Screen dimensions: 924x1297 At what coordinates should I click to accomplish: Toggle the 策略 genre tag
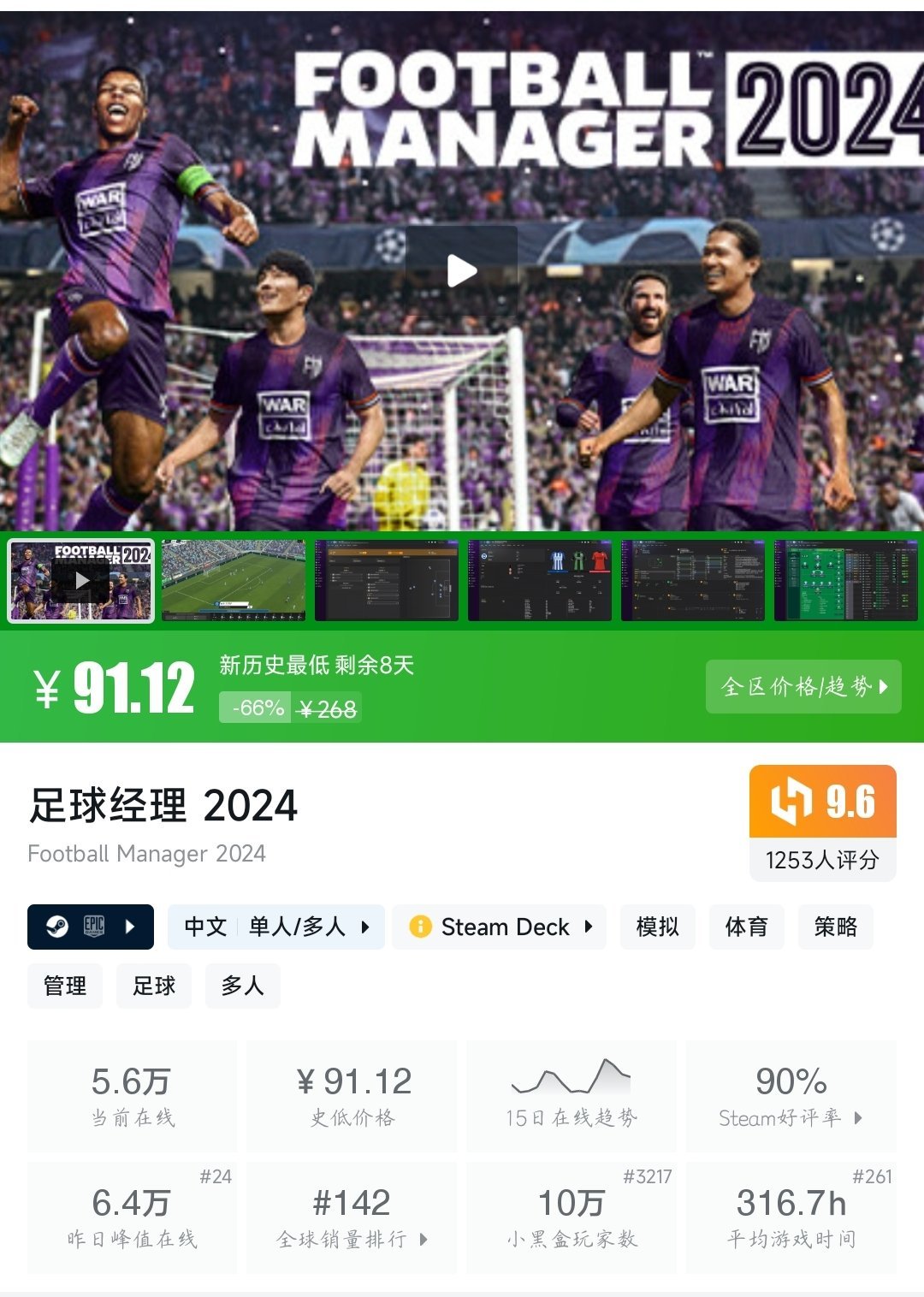tap(835, 927)
